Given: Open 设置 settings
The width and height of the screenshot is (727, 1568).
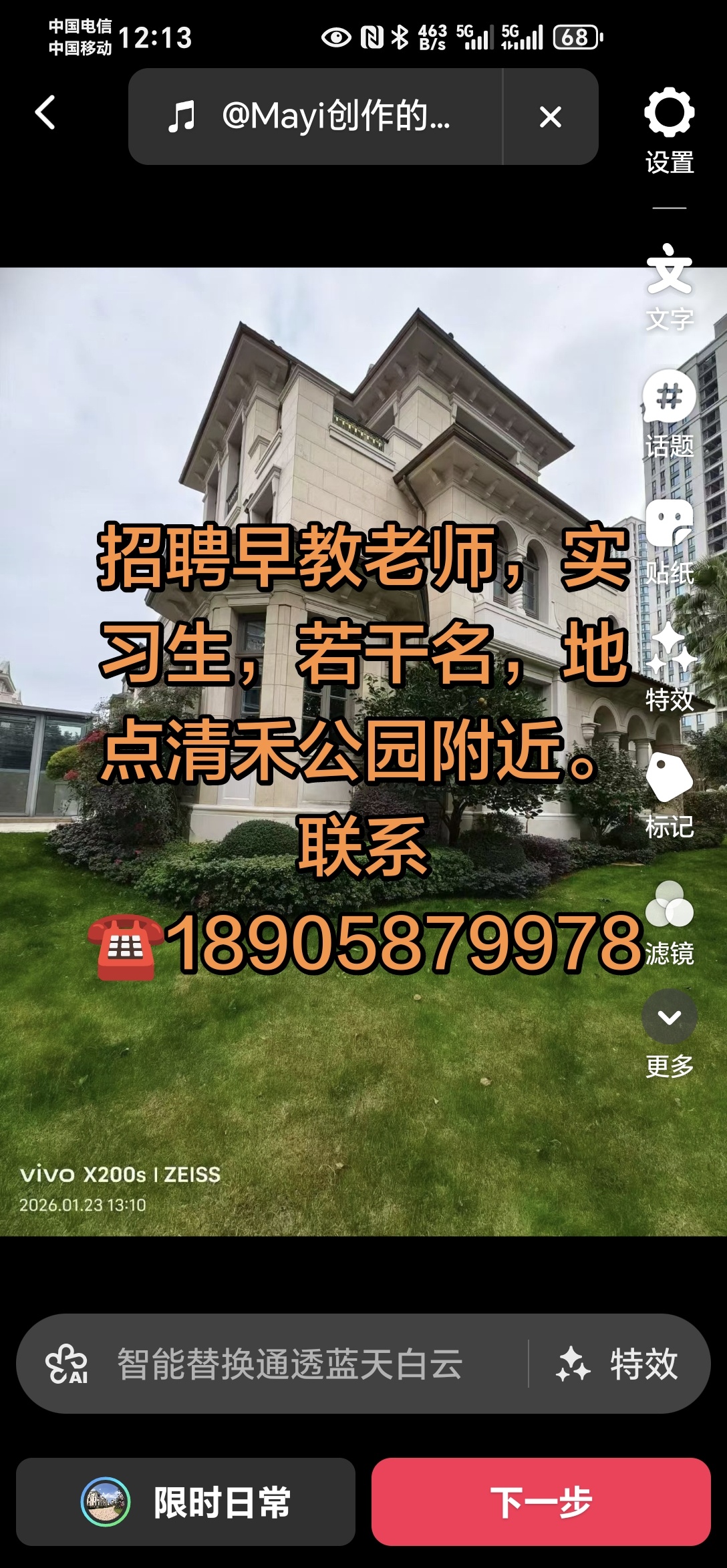Looking at the screenshot, I should pyautogui.click(x=669, y=130).
